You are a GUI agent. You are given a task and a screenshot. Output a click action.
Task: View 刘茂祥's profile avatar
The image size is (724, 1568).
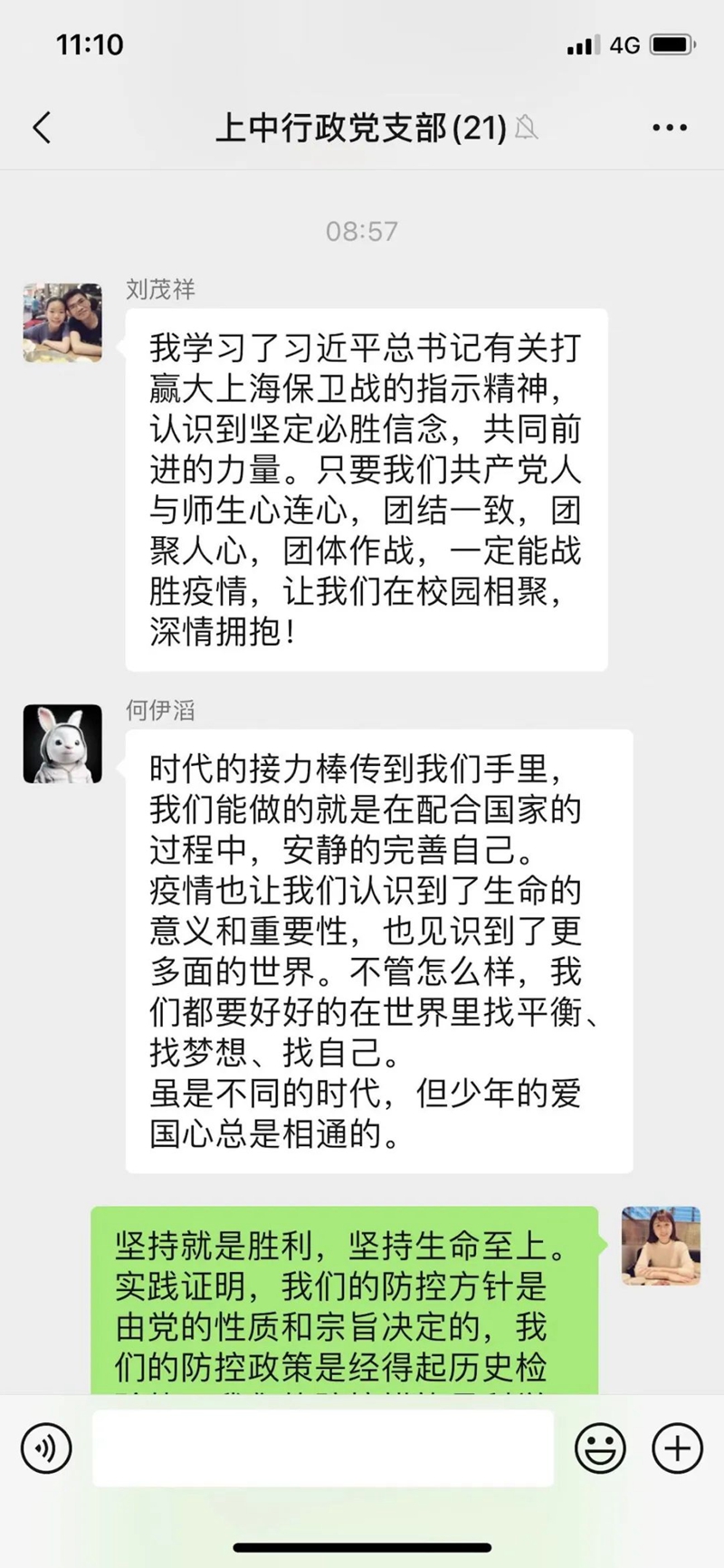pos(62,322)
